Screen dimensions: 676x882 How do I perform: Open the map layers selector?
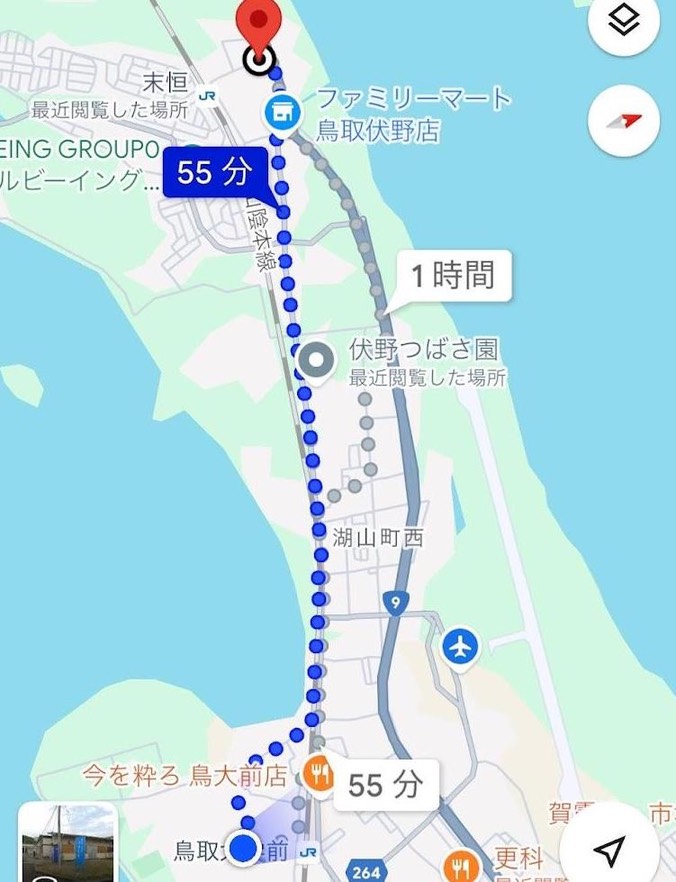(x=624, y=22)
